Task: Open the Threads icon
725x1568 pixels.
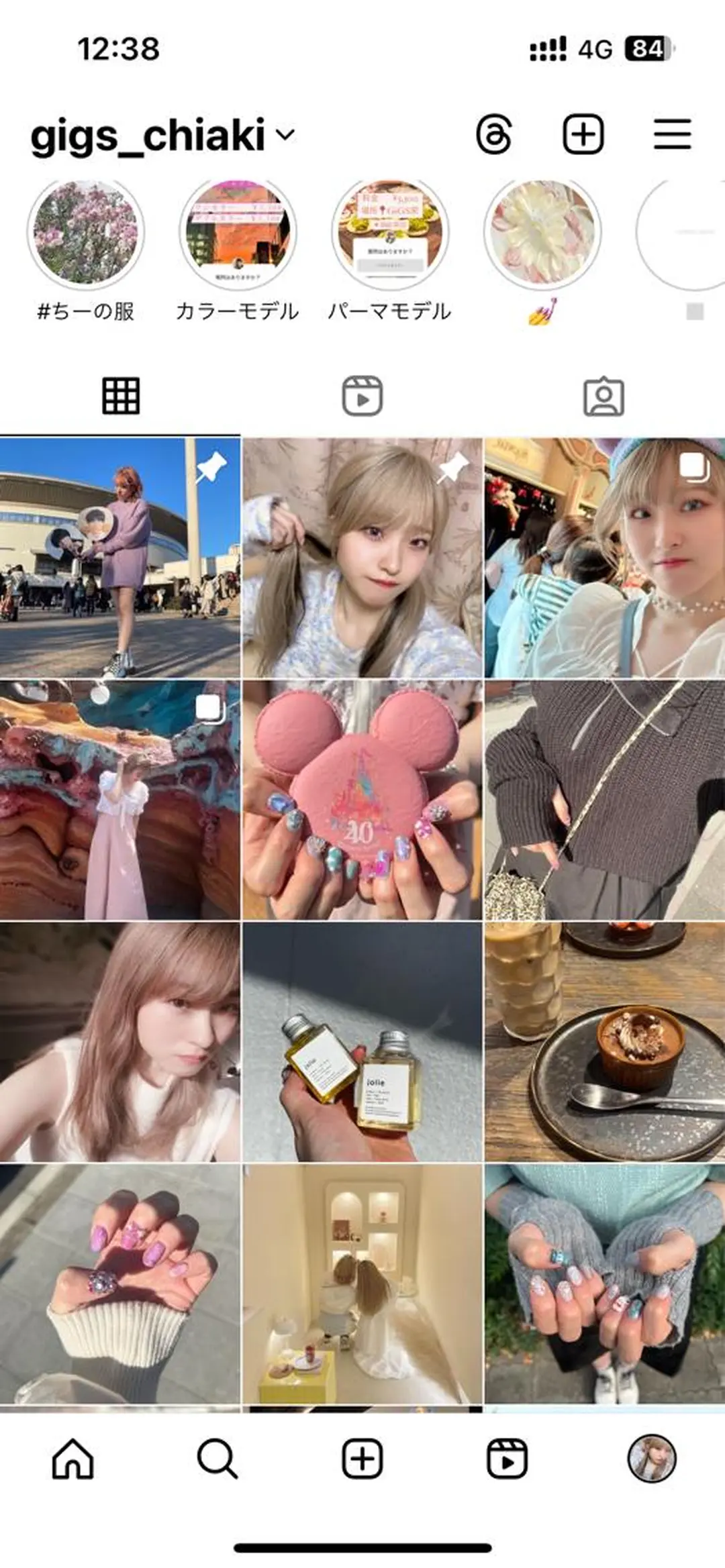Action: pyautogui.click(x=495, y=135)
